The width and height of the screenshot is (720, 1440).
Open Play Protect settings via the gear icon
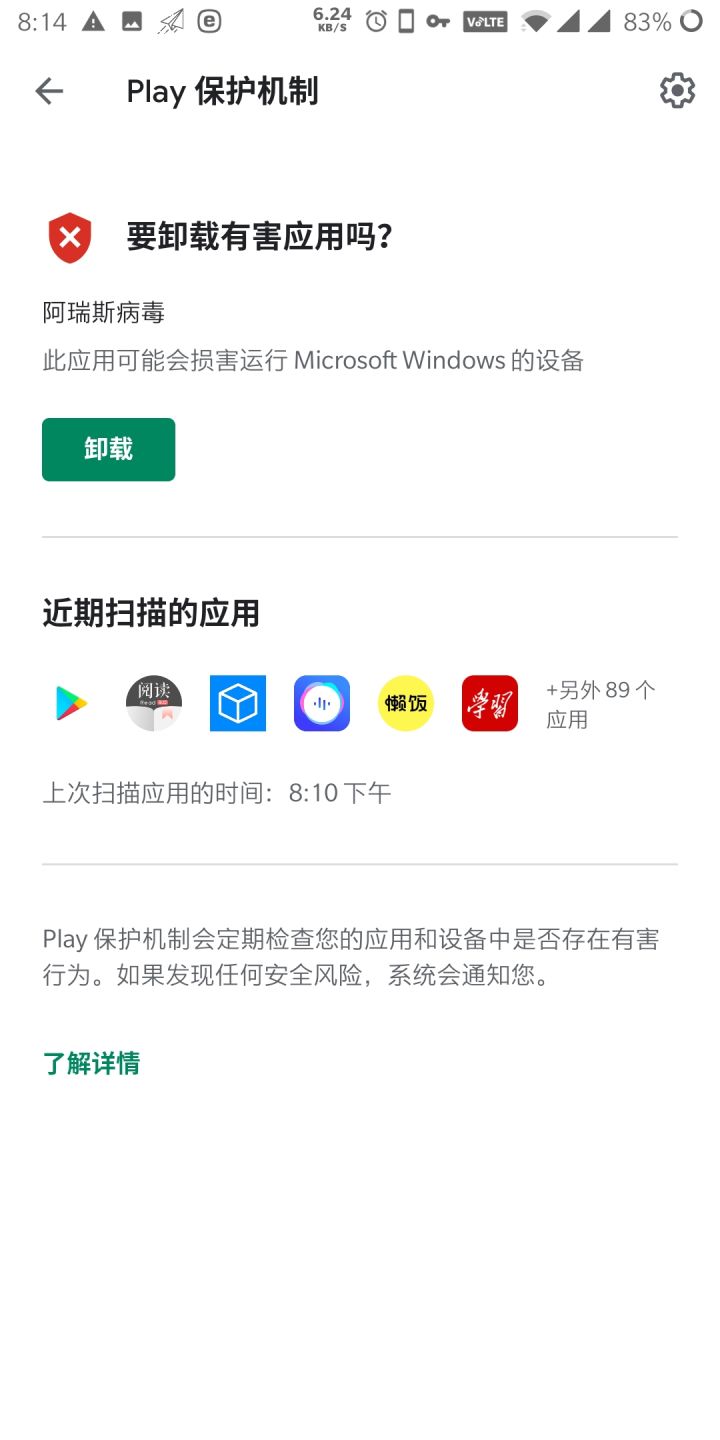pos(676,90)
